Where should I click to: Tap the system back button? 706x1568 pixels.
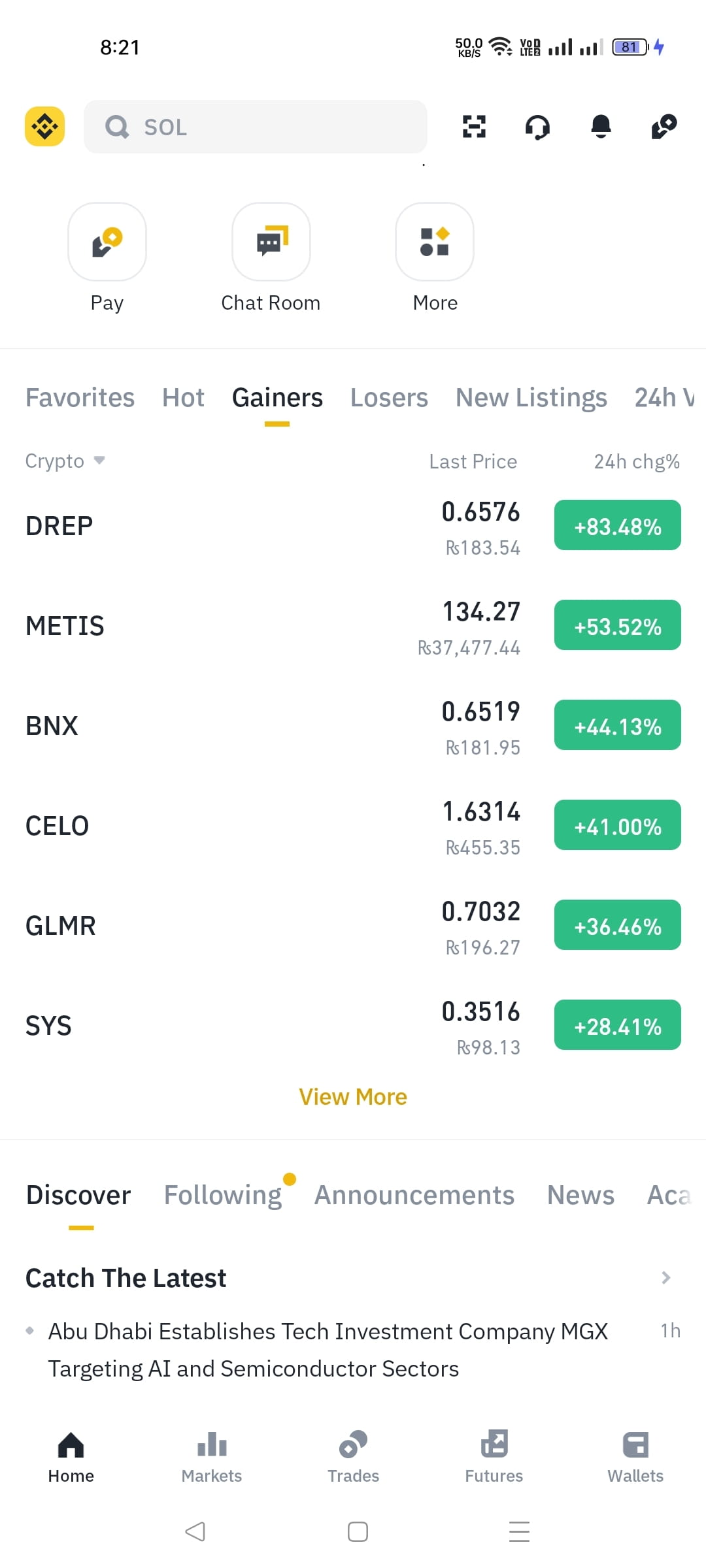coord(195,1531)
